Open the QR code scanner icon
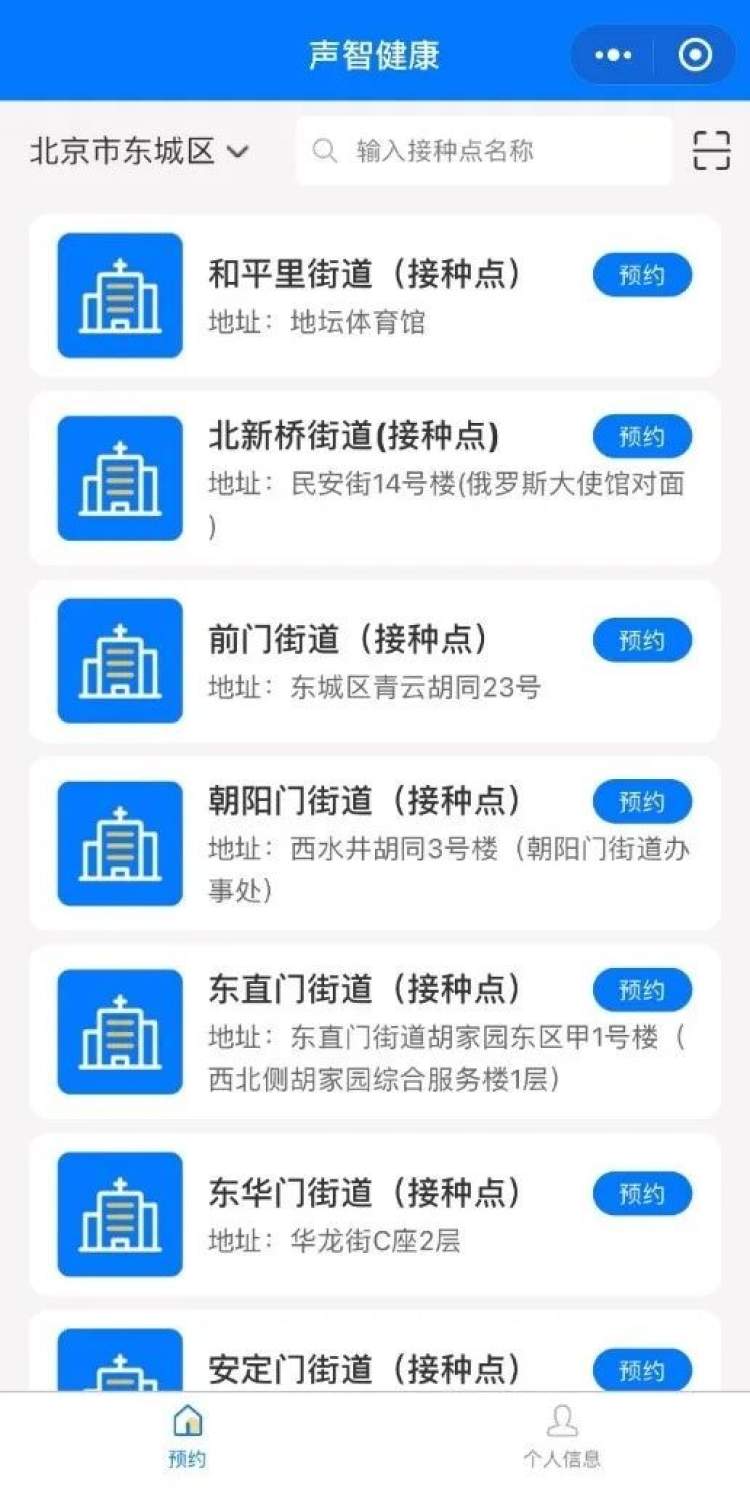Image resolution: width=750 pixels, height=1500 pixels. pyautogui.click(x=711, y=151)
